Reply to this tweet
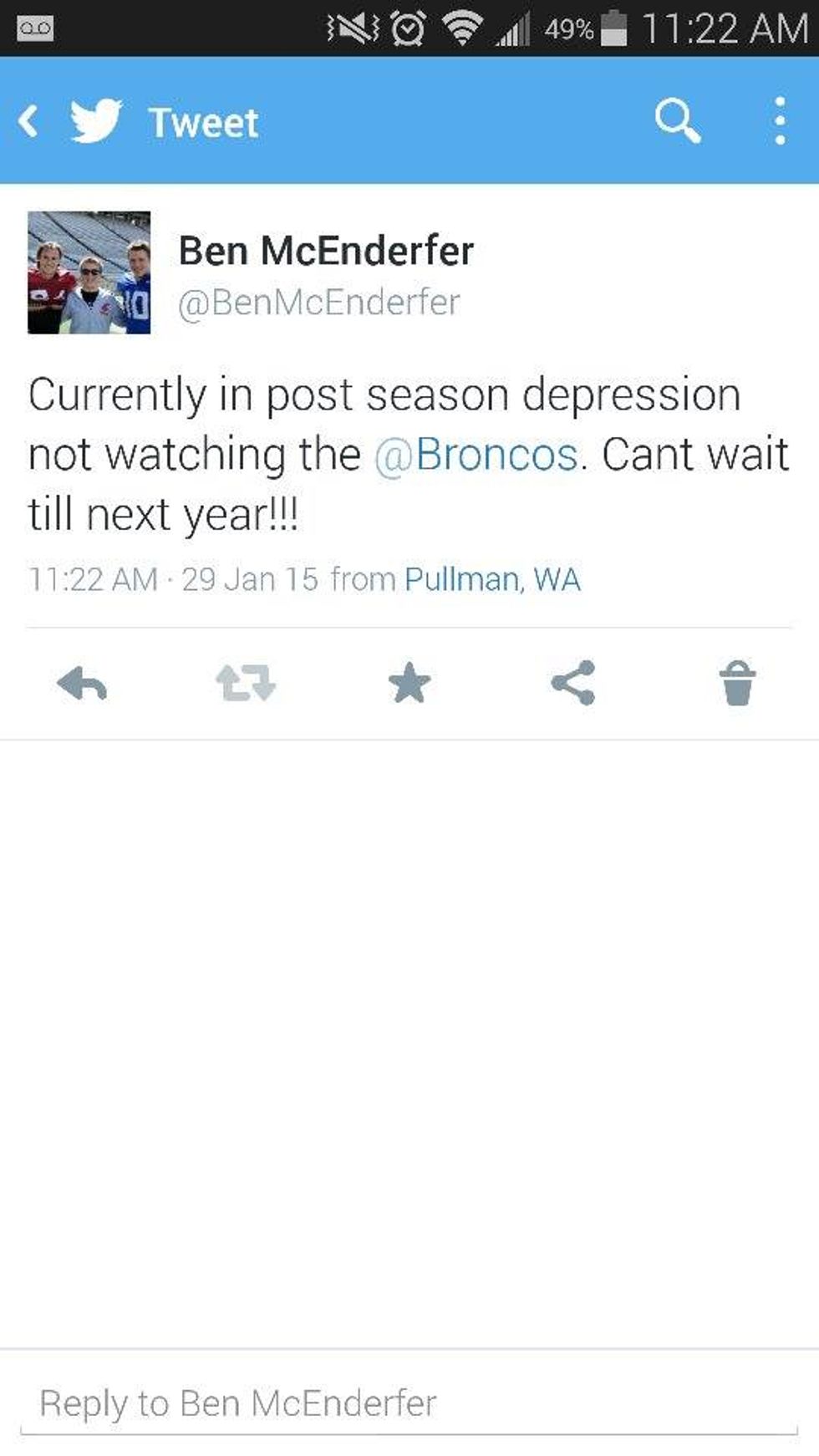Viewport: 819px width, 1456px height. click(x=82, y=683)
